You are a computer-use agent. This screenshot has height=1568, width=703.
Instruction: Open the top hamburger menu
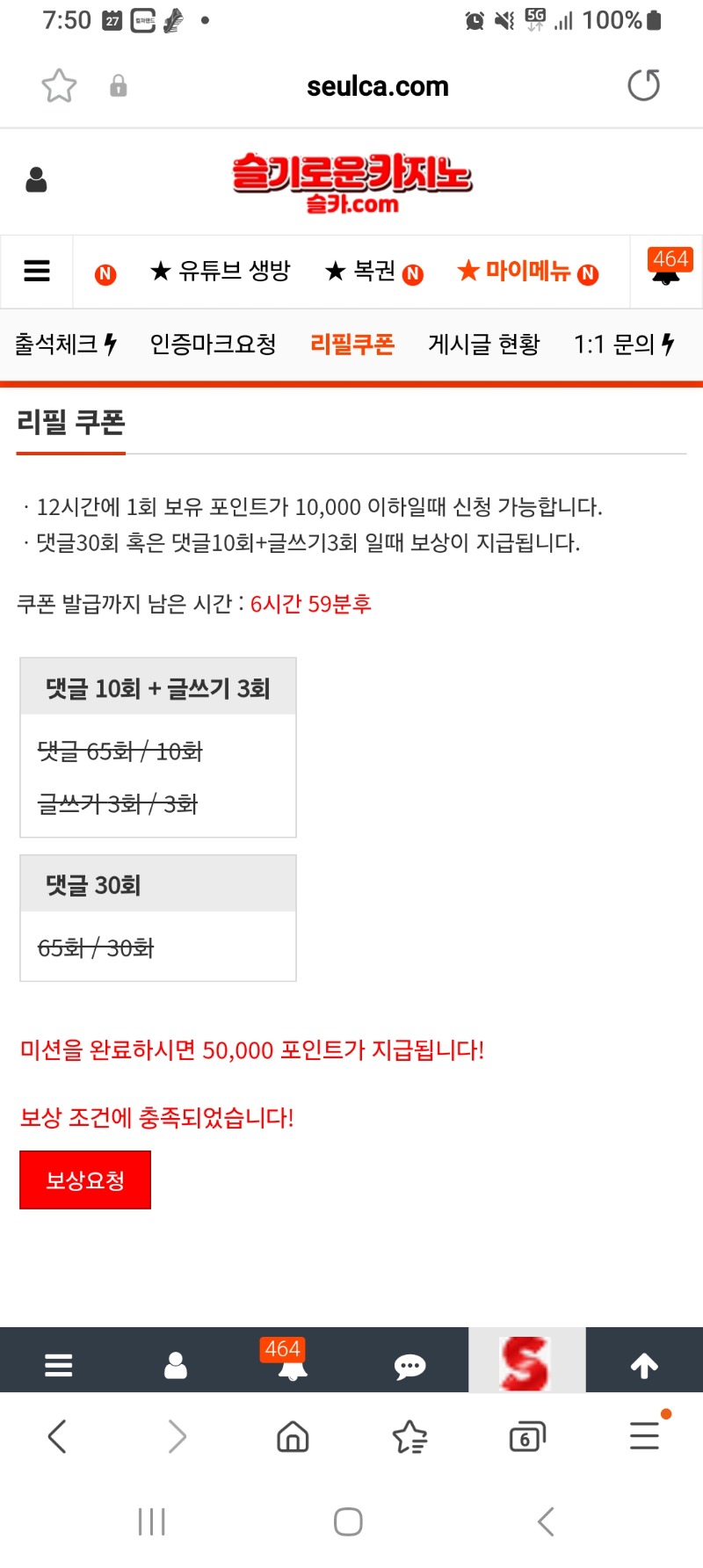[37, 272]
